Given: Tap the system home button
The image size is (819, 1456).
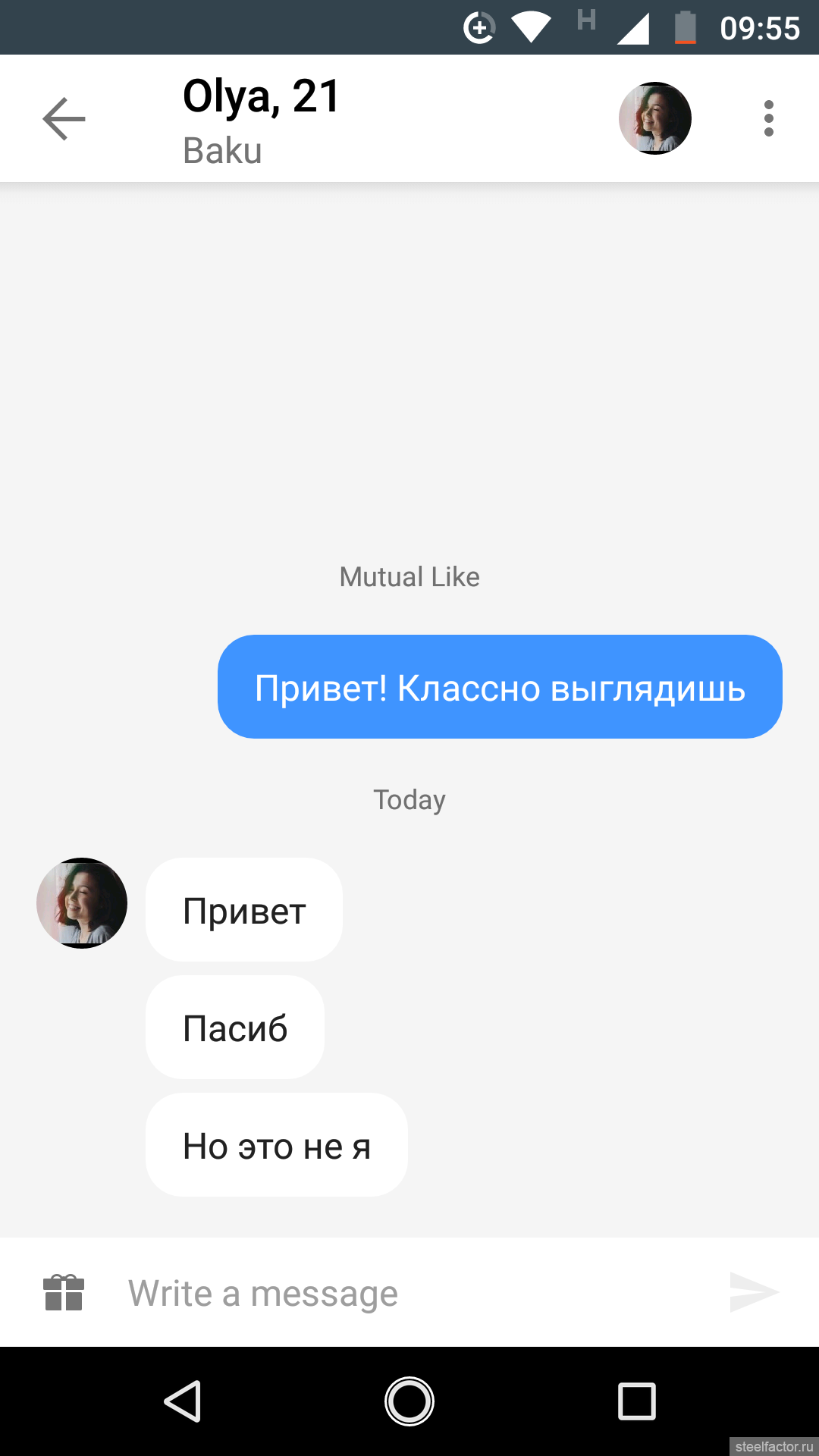Looking at the screenshot, I should tap(409, 1401).
